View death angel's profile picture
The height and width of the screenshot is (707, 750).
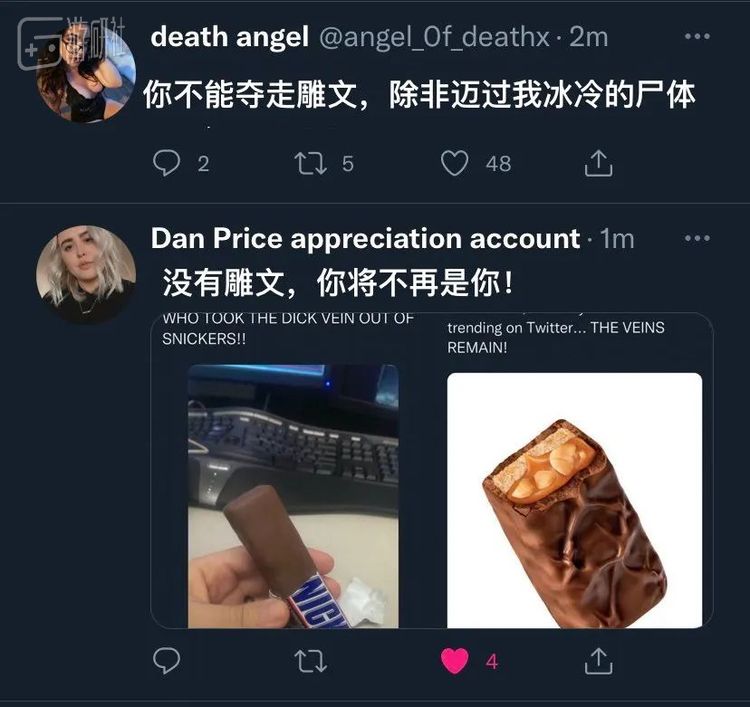(x=85, y=70)
